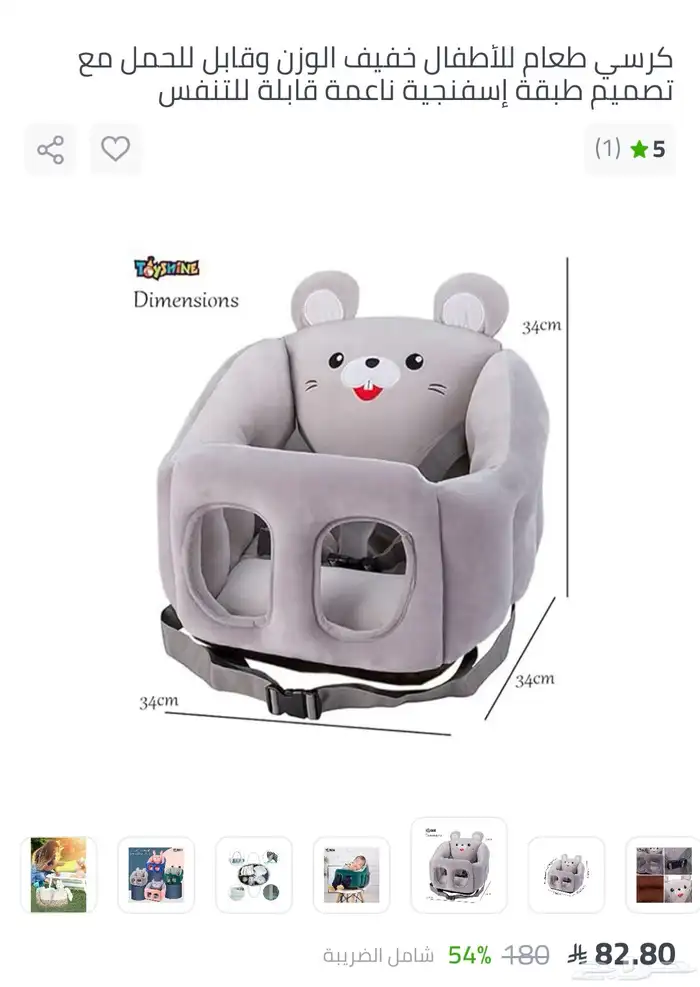Share this baby chair product
This screenshot has height=987, width=700.
[50, 150]
